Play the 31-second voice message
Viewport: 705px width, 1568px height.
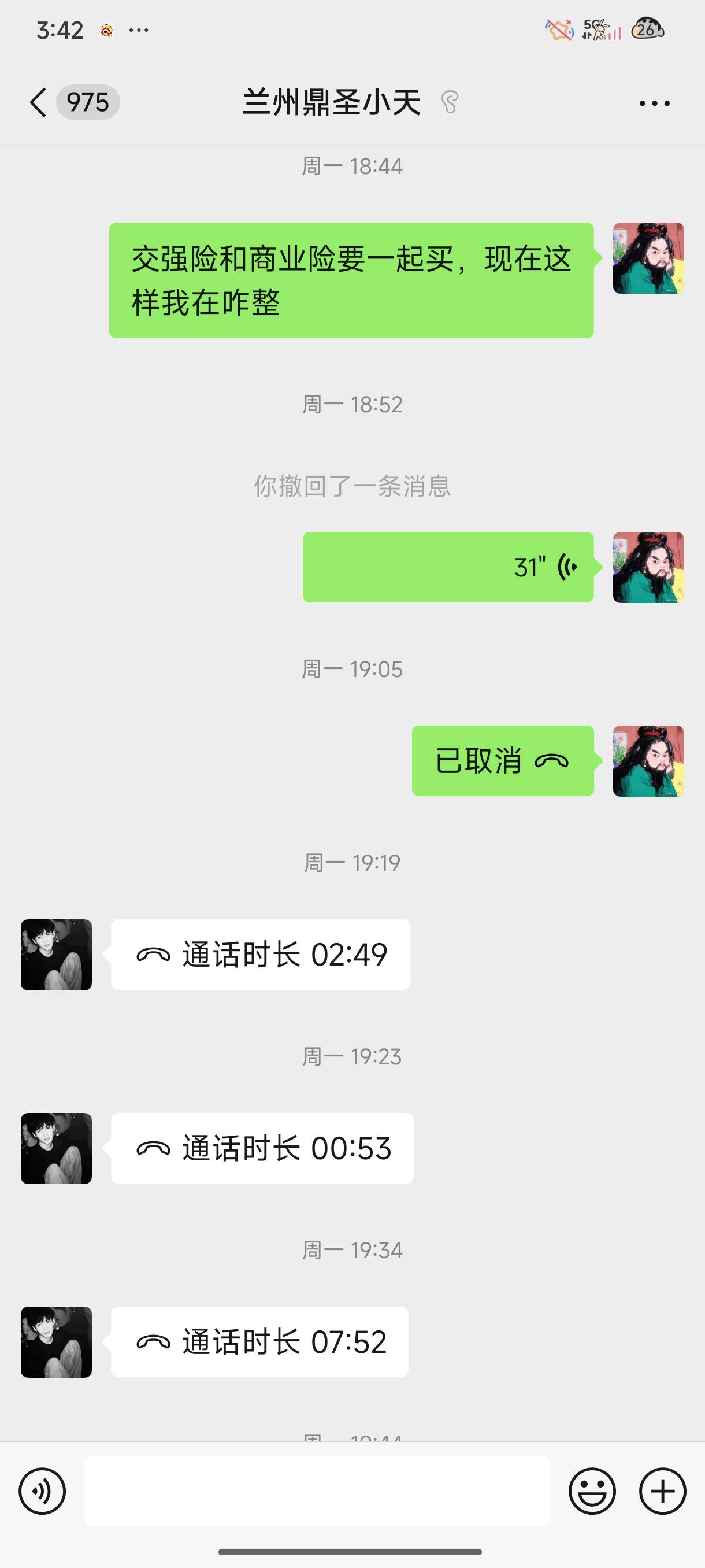448,567
